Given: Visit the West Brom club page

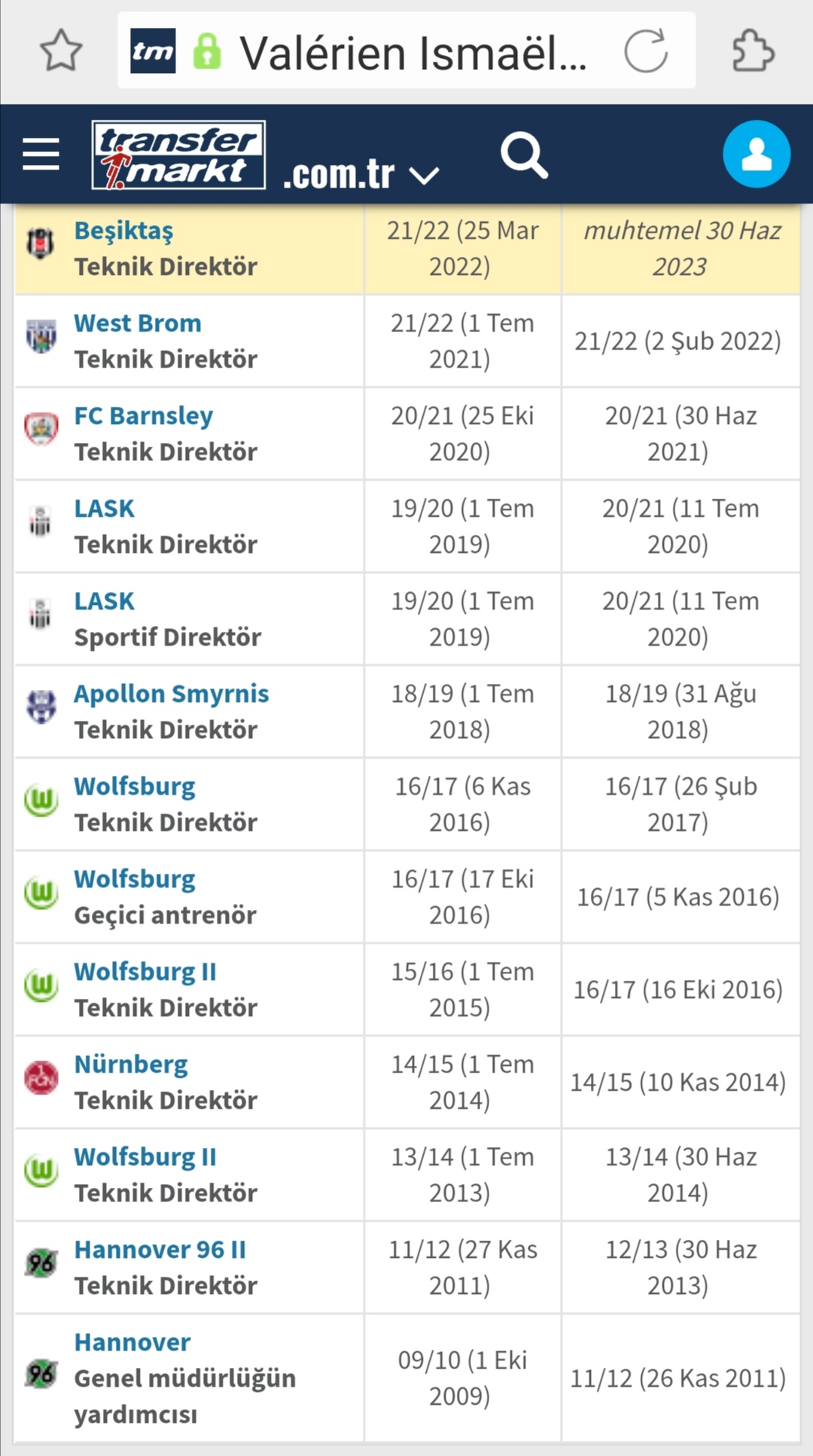Looking at the screenshot, I should 137,323.
